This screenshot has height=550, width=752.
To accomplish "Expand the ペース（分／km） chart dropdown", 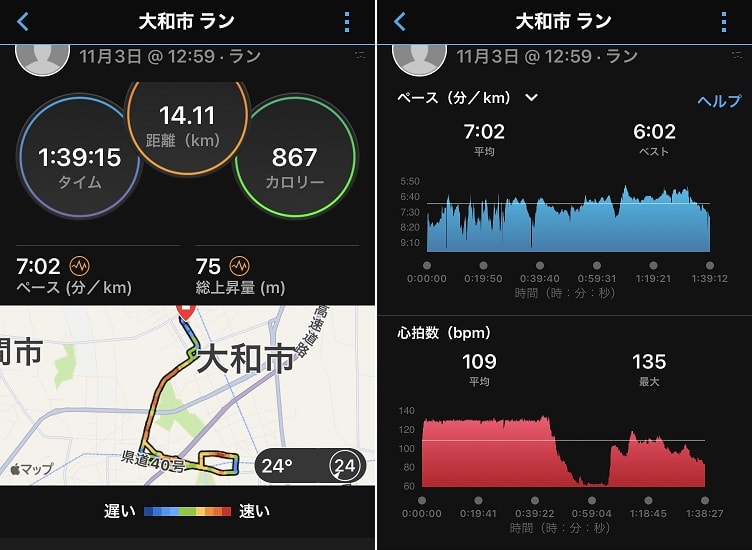I will [x=531, y=98].
